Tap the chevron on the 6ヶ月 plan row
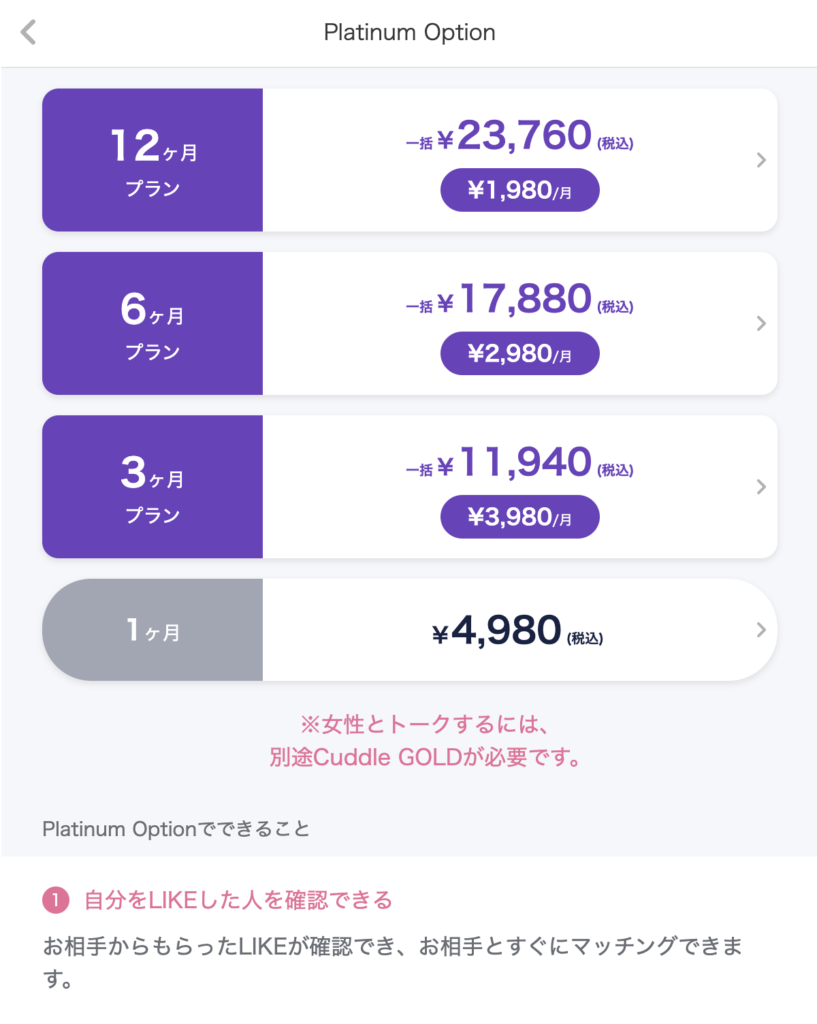Image resolution: width=817 pixels, height=1024 pixels. pyautogui.click(x=762, y=322)
